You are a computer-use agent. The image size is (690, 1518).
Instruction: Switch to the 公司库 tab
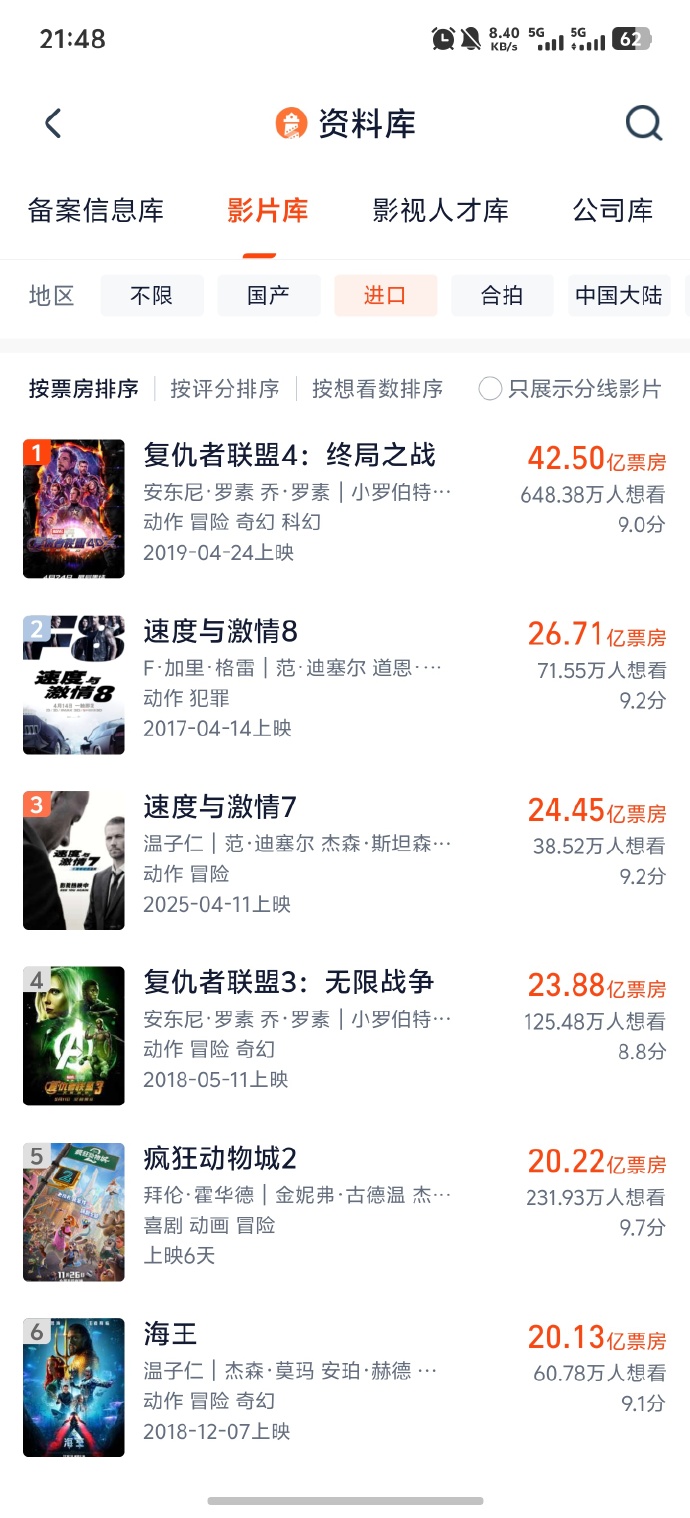[612, 211]
